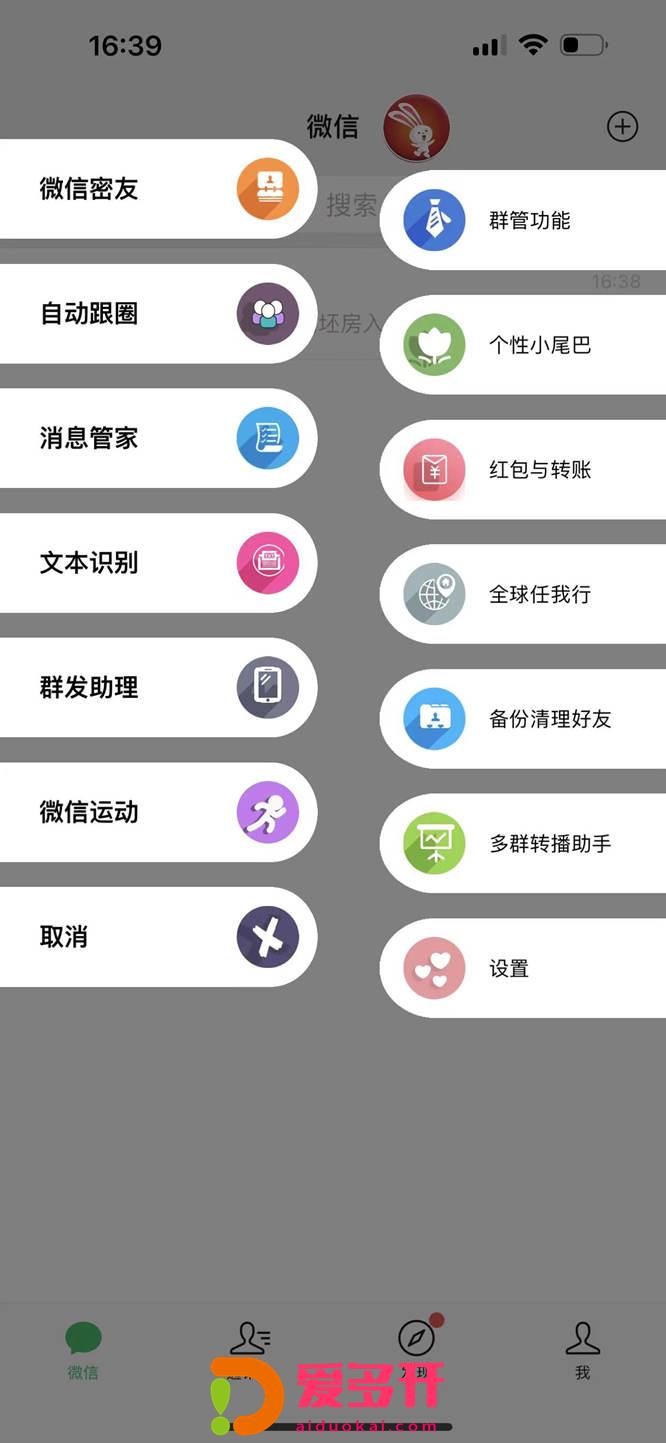666x1443 pixels.
Task: Dismiss the menu with 取消
Action: pyautogui.click(x=150, y=937)
